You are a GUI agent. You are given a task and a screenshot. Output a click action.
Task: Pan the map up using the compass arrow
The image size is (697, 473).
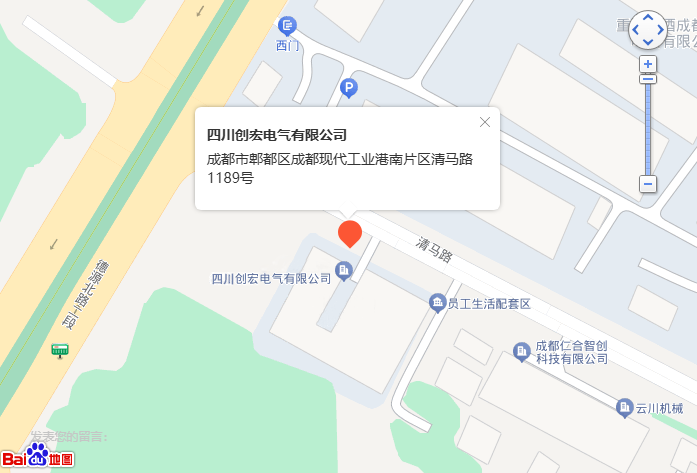point(648,19)
